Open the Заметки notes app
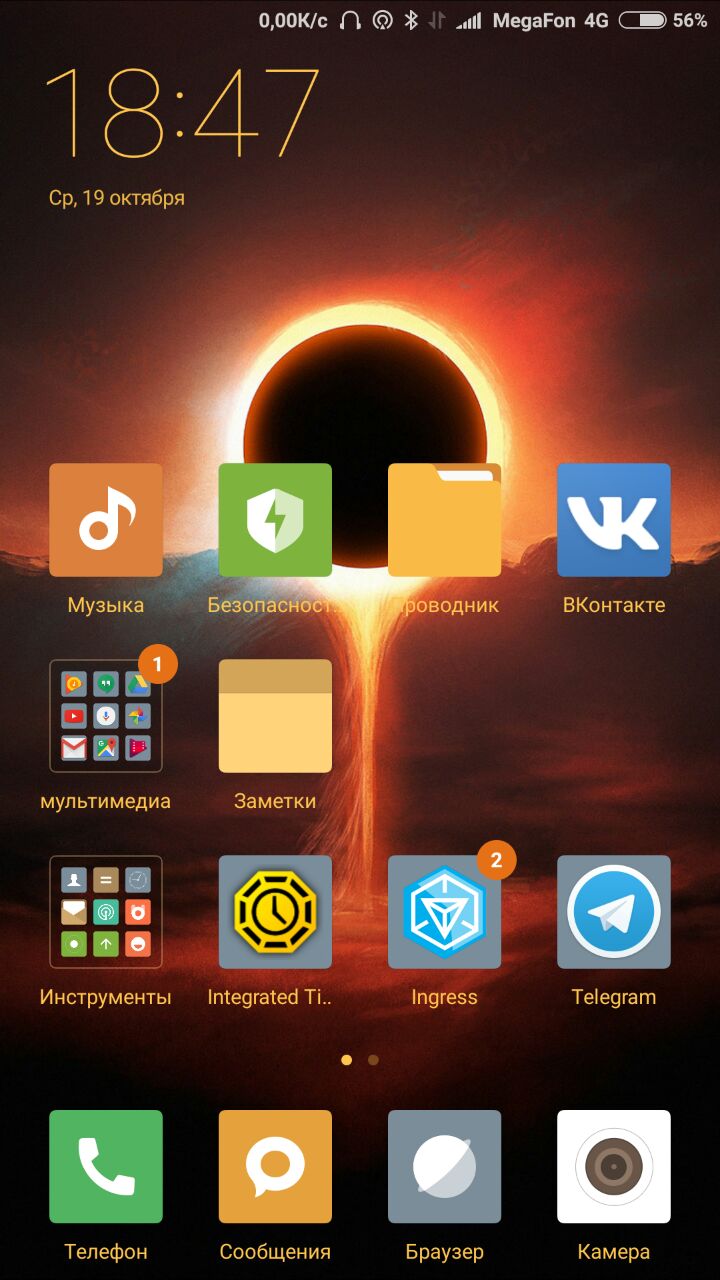 coord(275,716)
